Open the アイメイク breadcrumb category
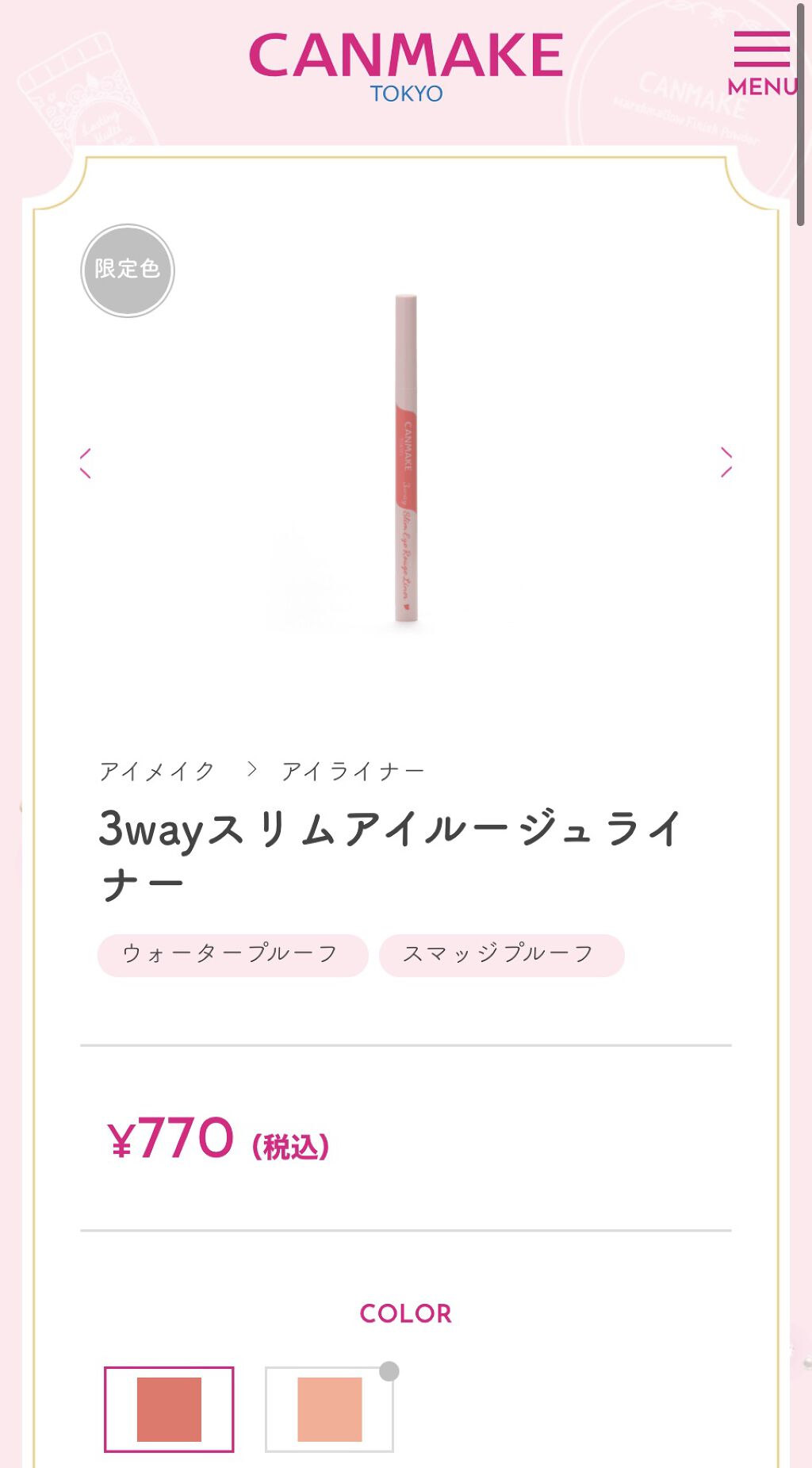Image resolution: width=812 pixels, height=1468 pixels. pos(158,768)
